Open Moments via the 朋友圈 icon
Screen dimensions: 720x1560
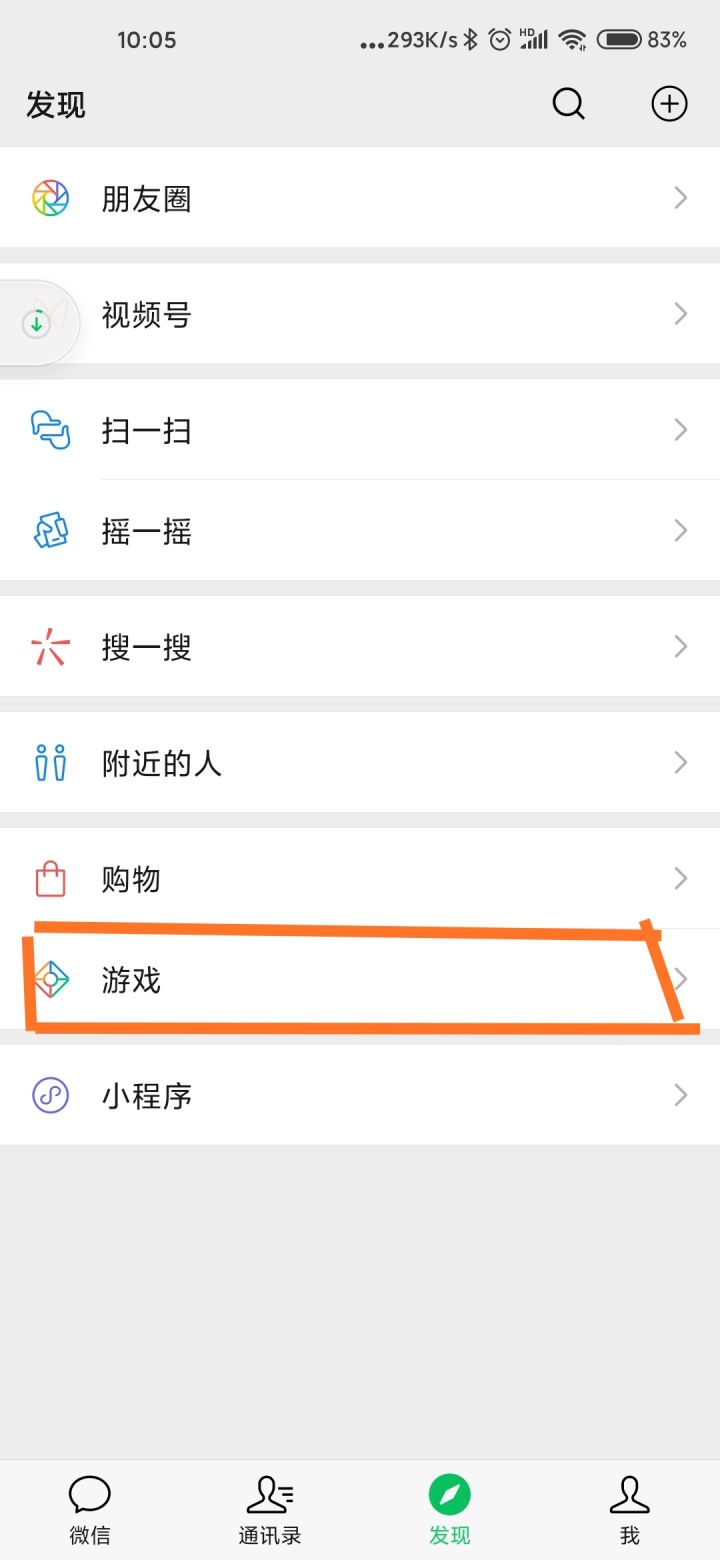(50, 197)
